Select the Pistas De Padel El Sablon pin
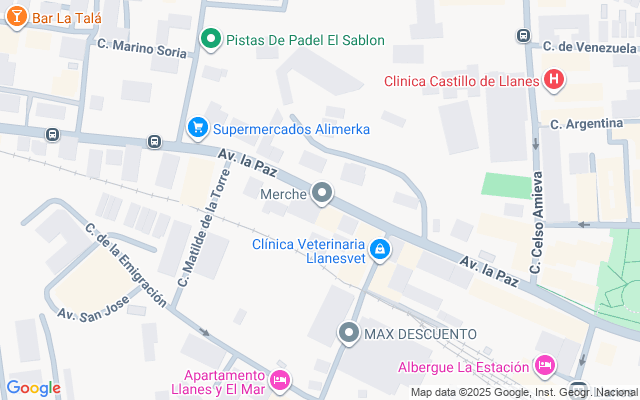This screenshot has width=640, height=400. coord(211,40)
